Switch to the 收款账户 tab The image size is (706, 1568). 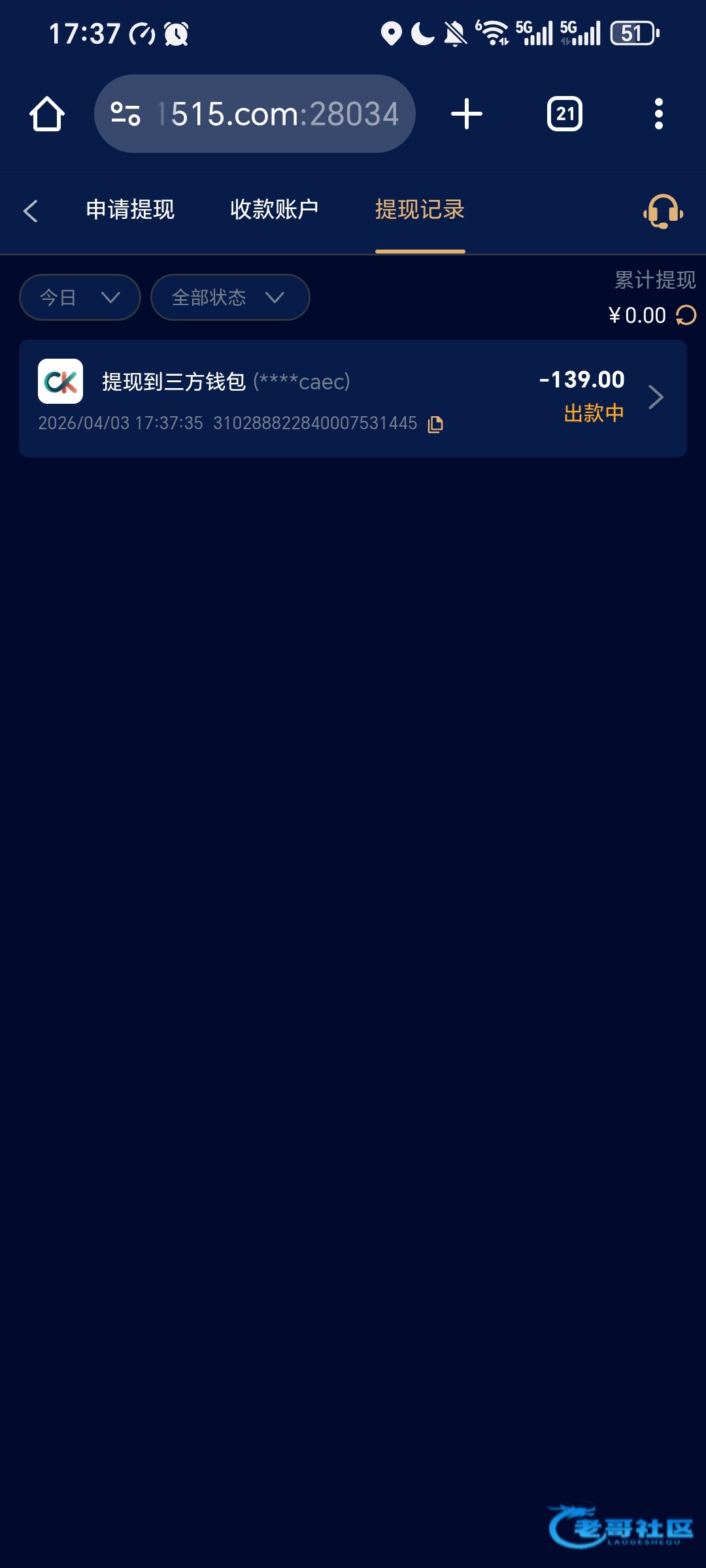point(274,210)
